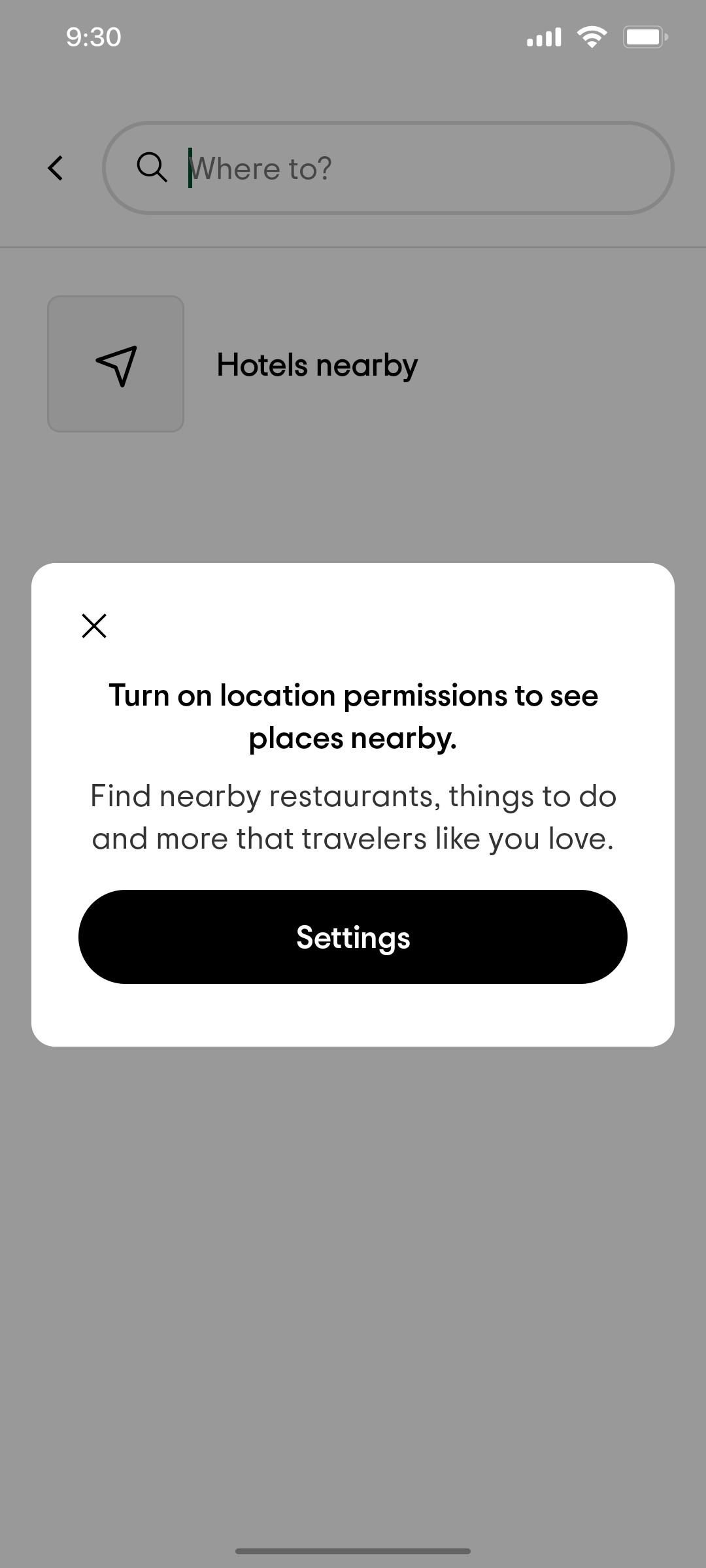Tap the back chevron arrow
This screenshot has width=706, height=1568.
click(x=56, y=168)
